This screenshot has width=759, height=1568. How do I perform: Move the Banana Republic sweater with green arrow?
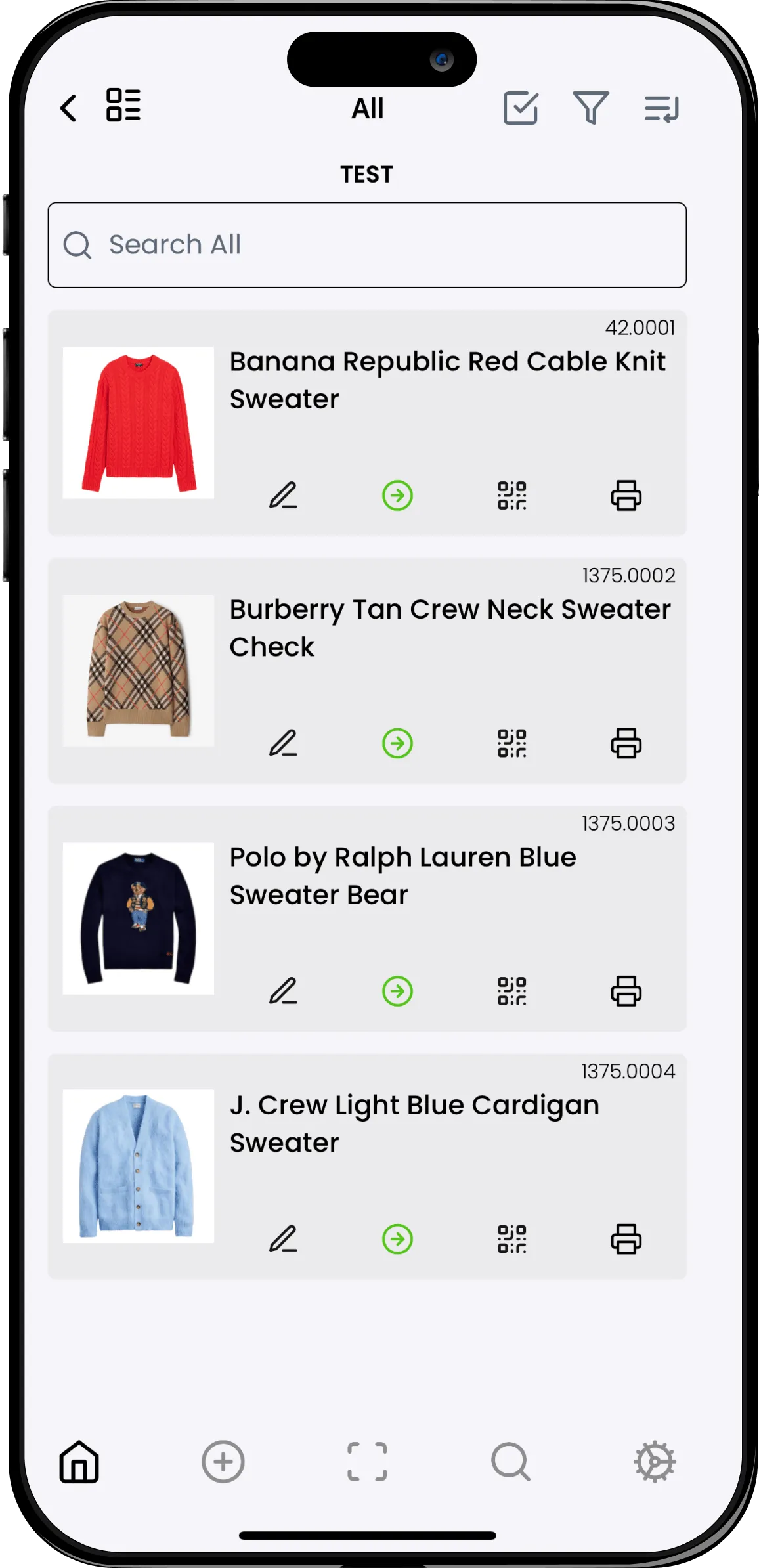click(x=397, y=496)
